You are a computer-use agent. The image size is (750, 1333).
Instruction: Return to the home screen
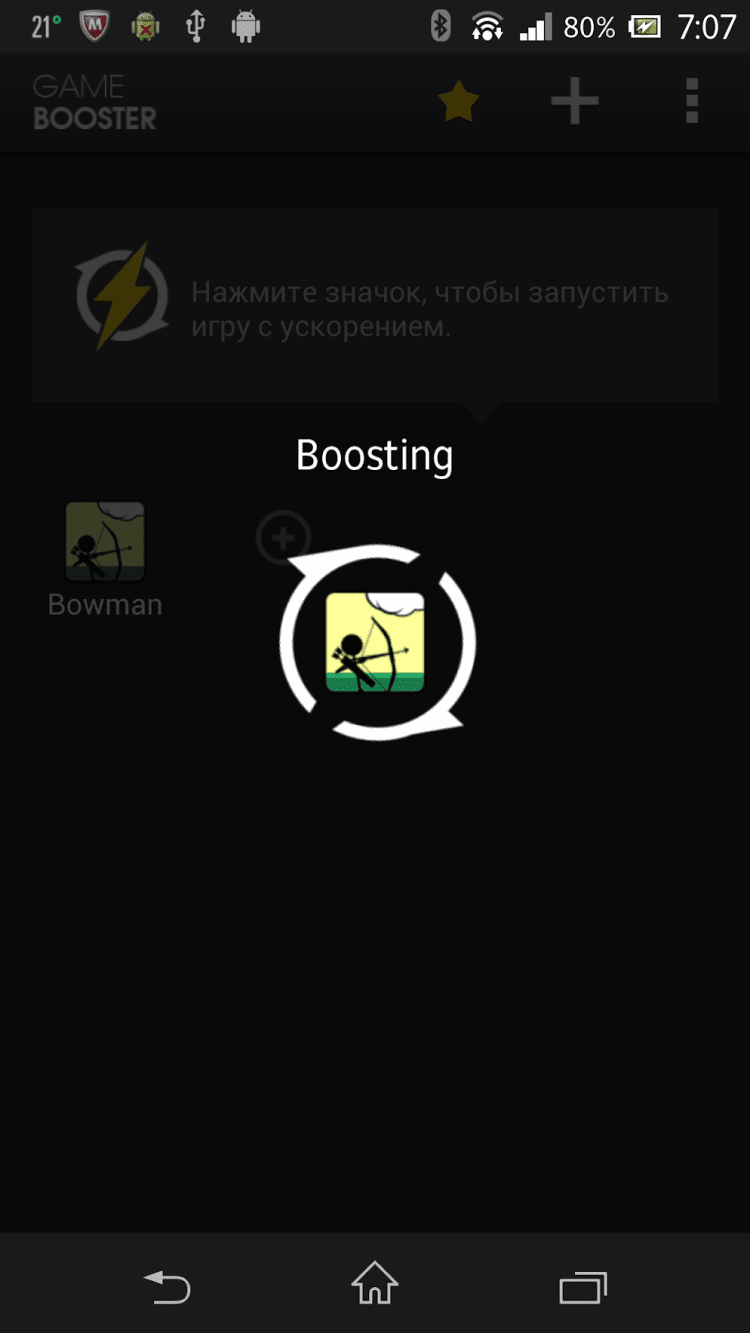click(375, 1284)
